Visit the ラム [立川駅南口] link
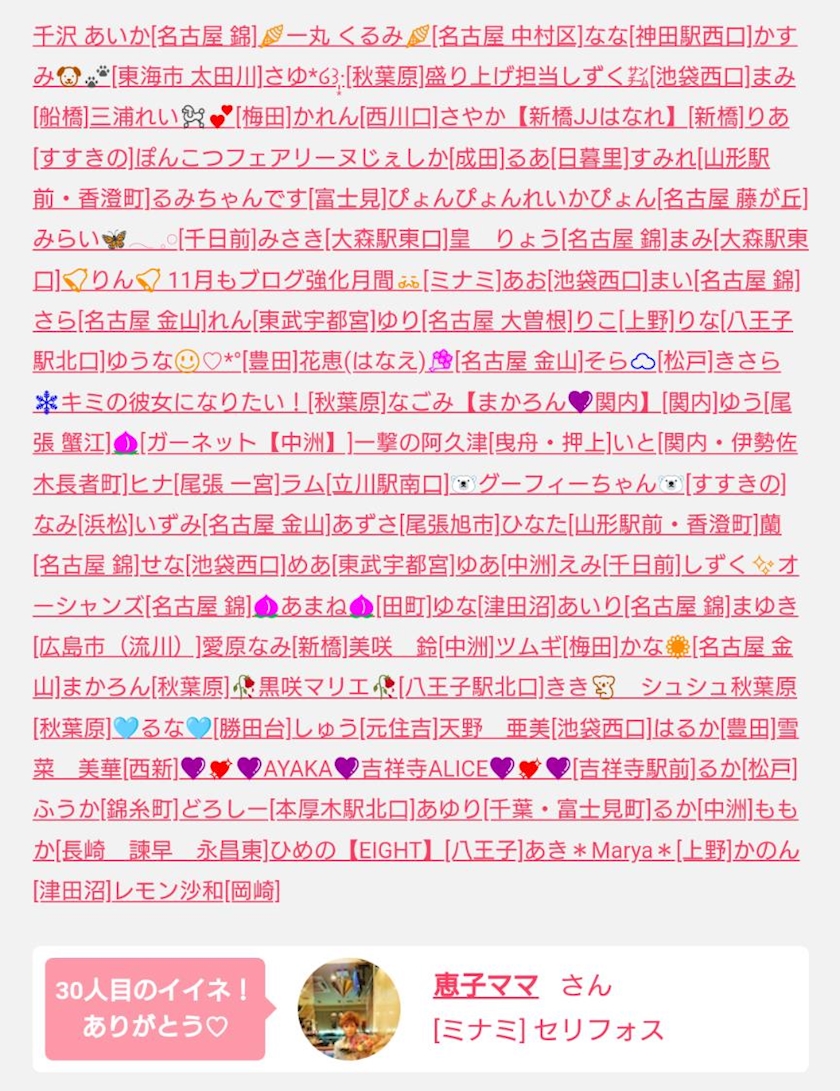This screenshot has height=1091, width=840. click(x=365, y=484)
